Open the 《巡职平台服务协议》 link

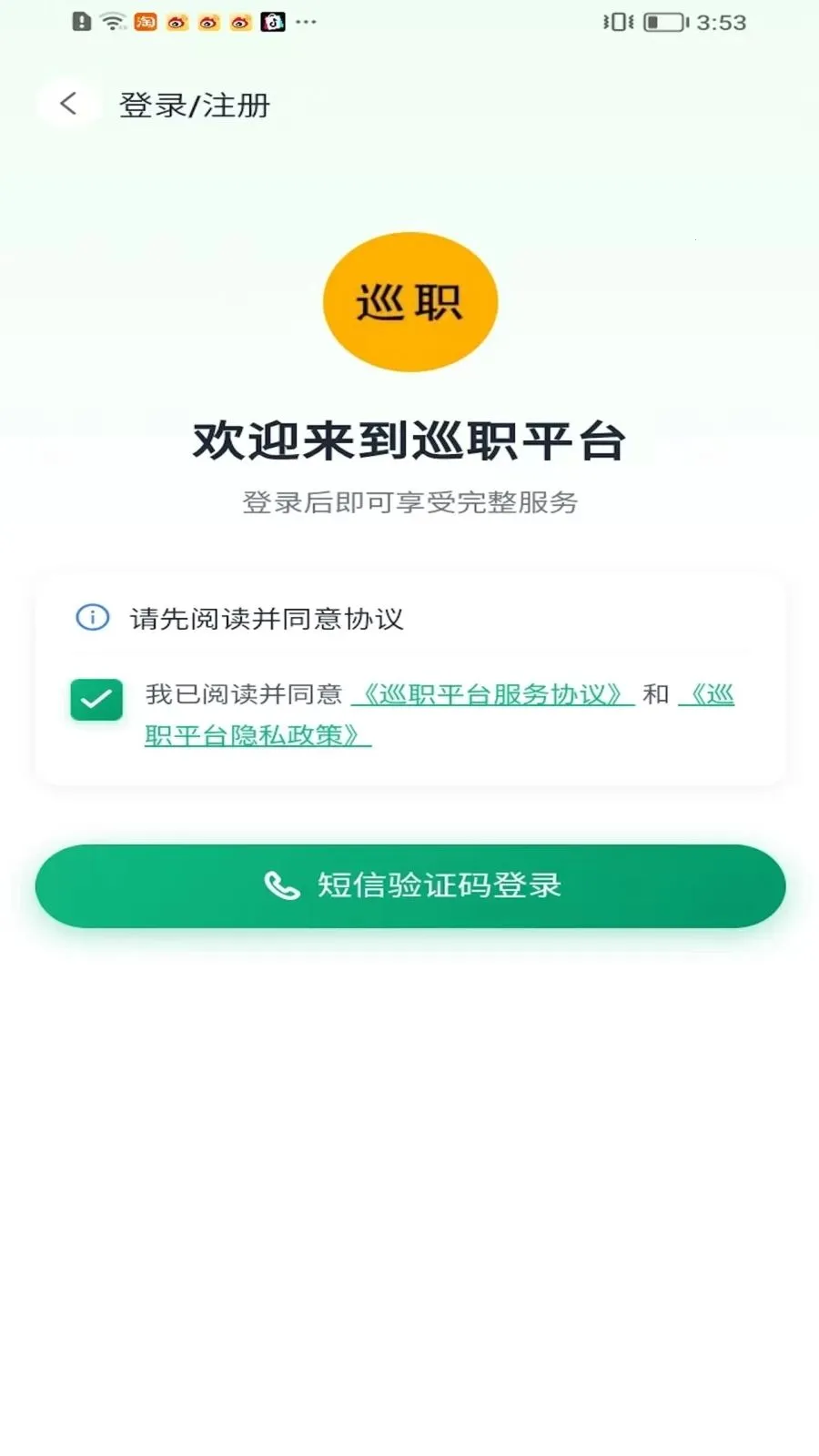click(x=490, y=693)
